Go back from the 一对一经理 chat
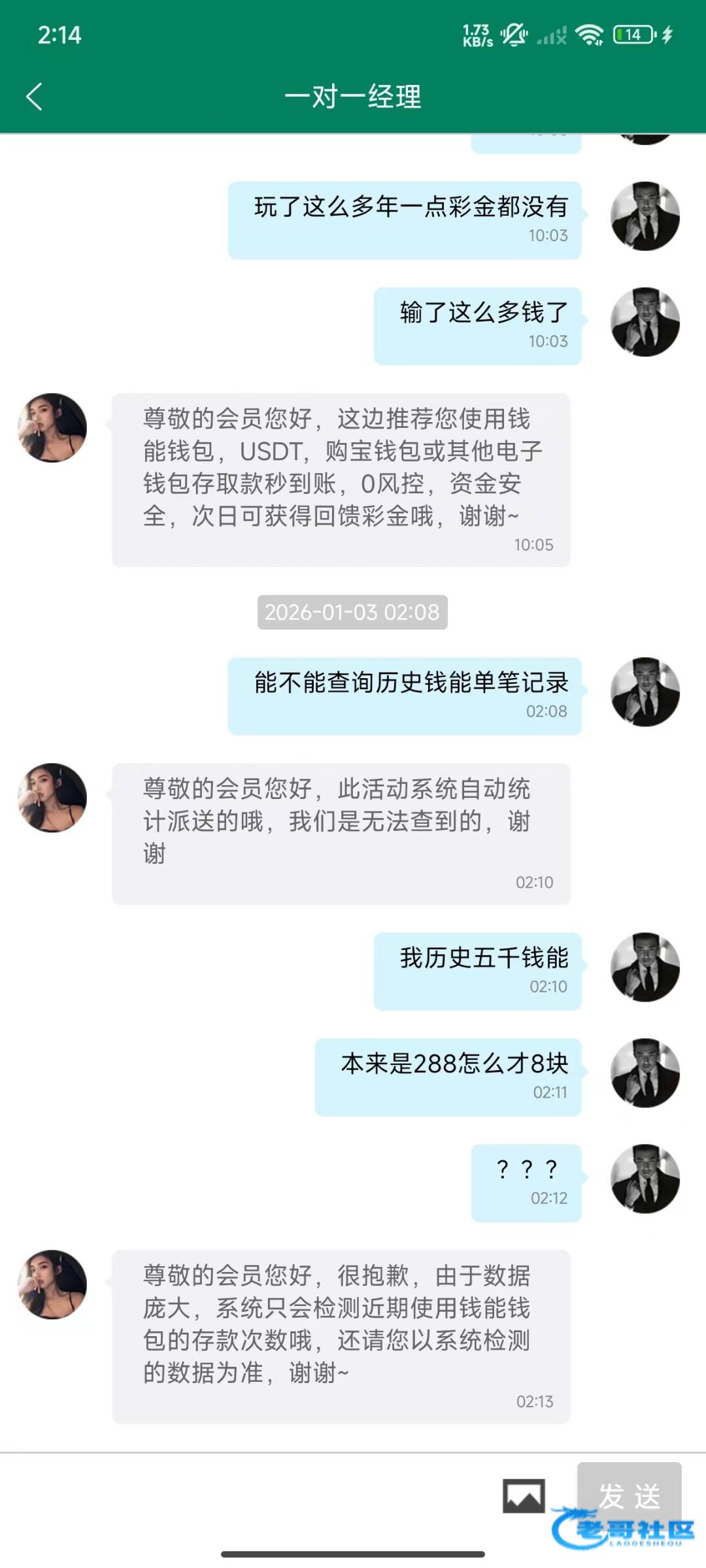This screenshot has width=706, height=1568. (x=35, y=97)
